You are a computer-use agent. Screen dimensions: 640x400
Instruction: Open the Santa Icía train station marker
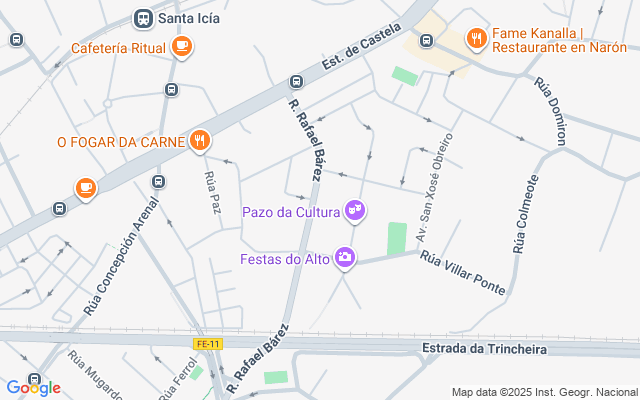pyautogui.click(x=144, y=18)
